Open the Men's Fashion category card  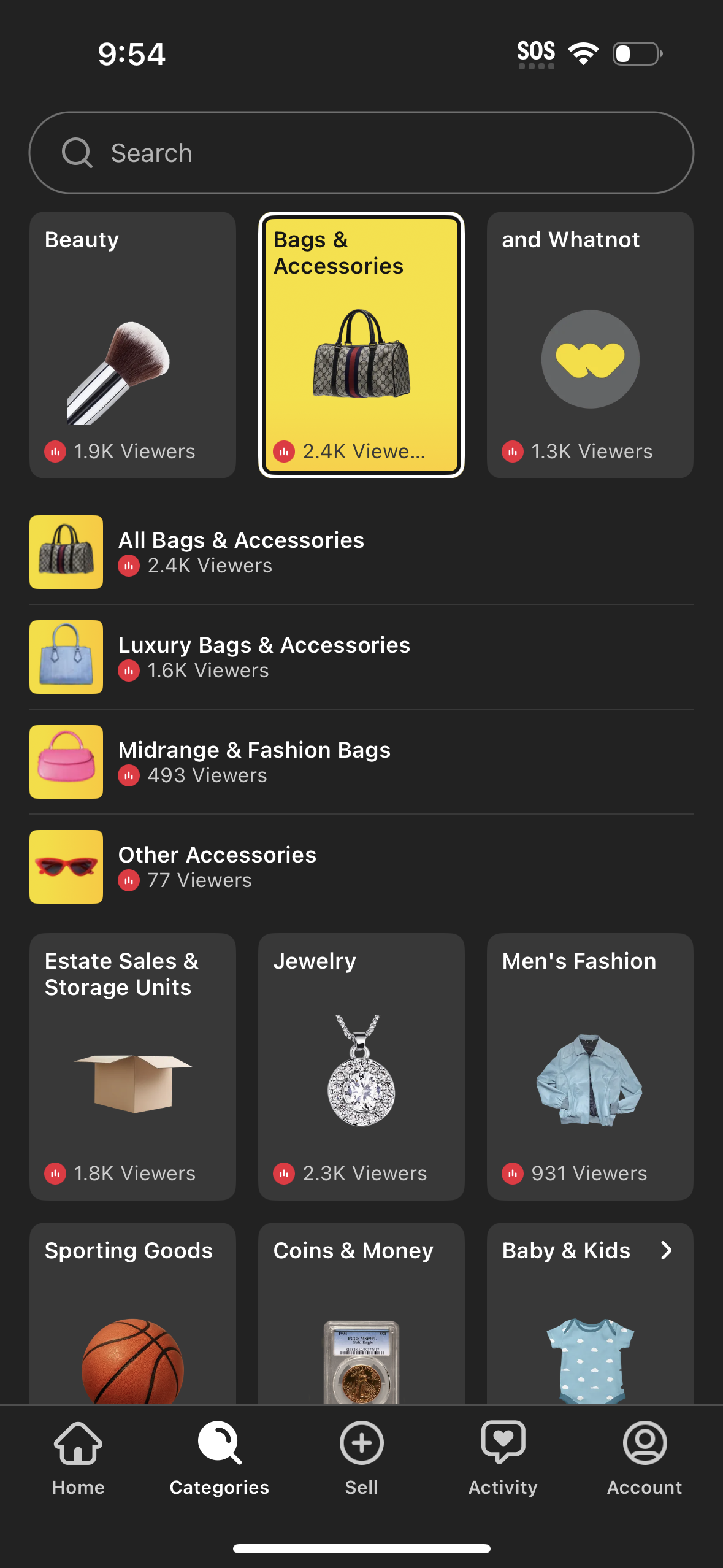589,1067
